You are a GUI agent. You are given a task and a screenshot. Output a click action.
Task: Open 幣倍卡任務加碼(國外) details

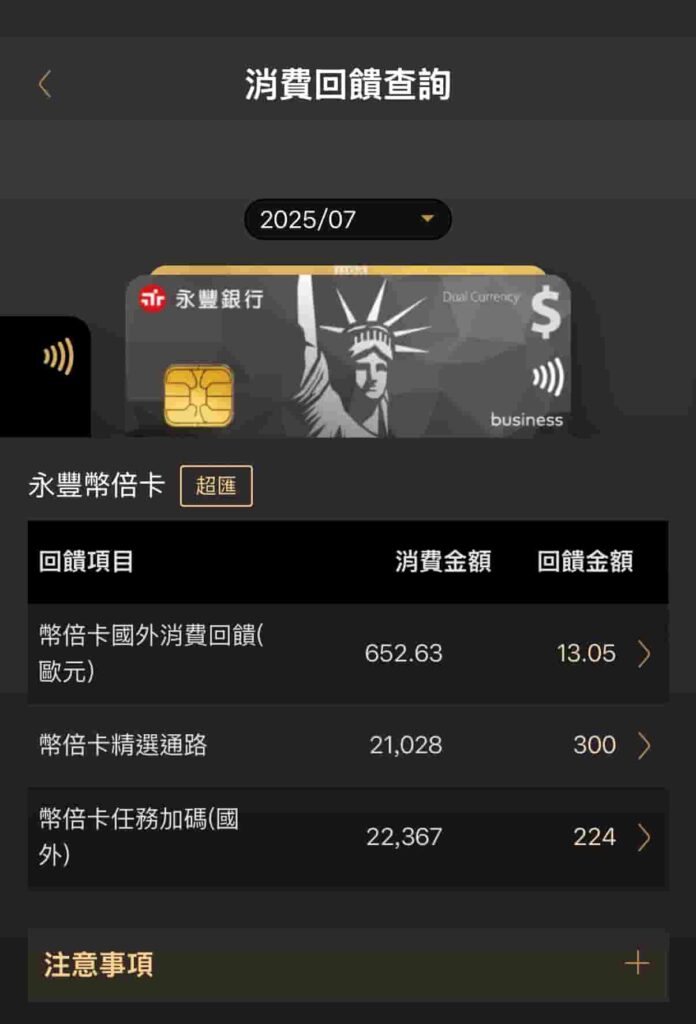[644, 837]
